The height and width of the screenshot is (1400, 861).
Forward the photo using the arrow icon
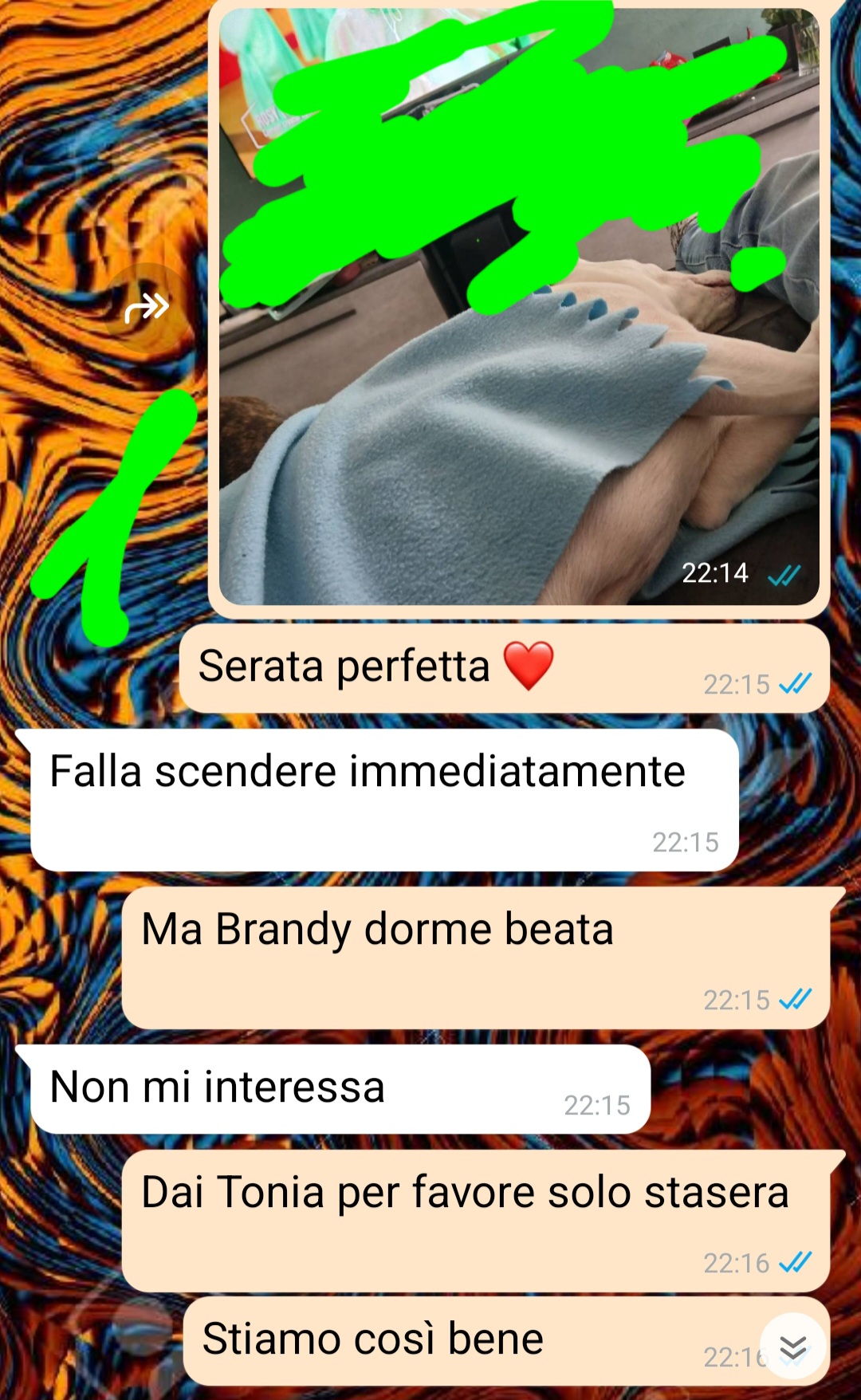(147, 307)
